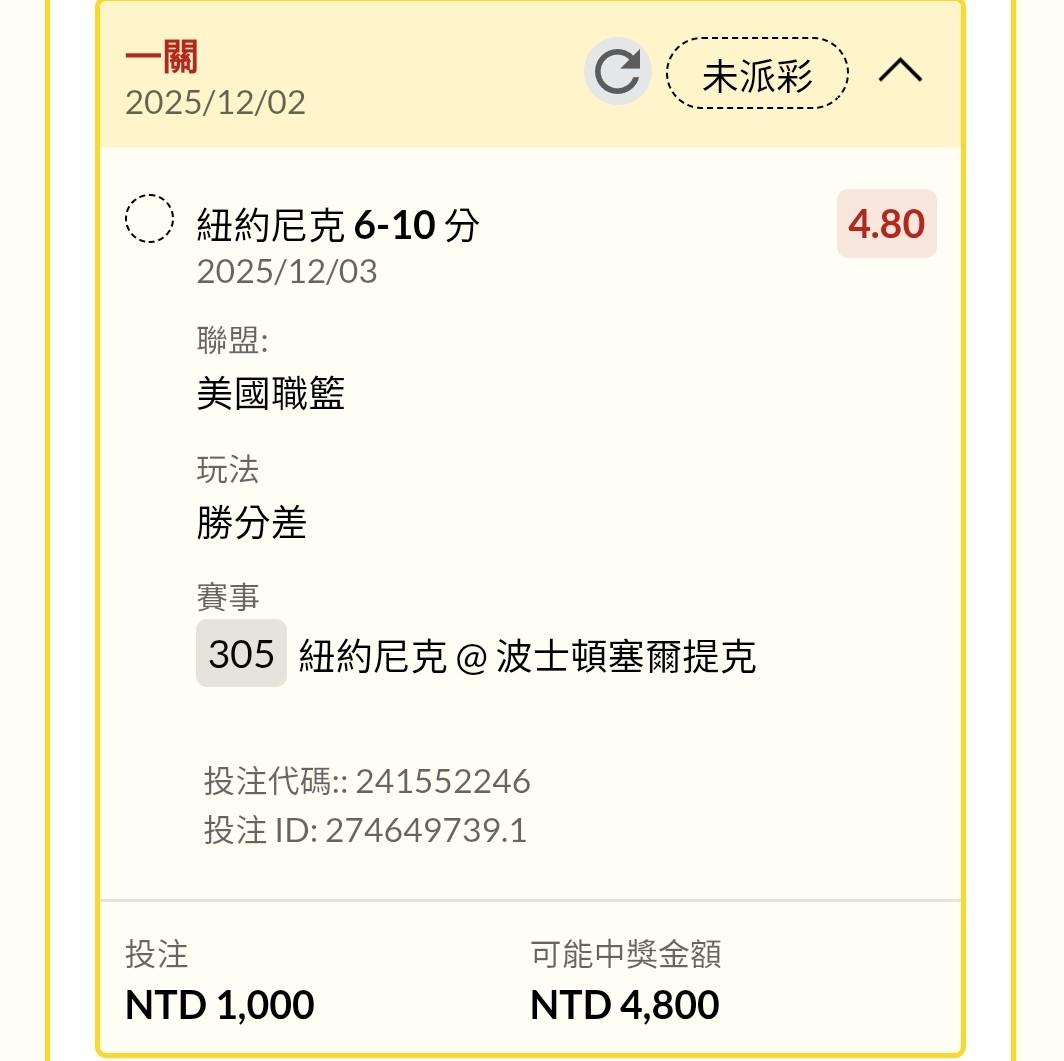
Task: Collapse the bet slip details
Action: pos(900,71)
